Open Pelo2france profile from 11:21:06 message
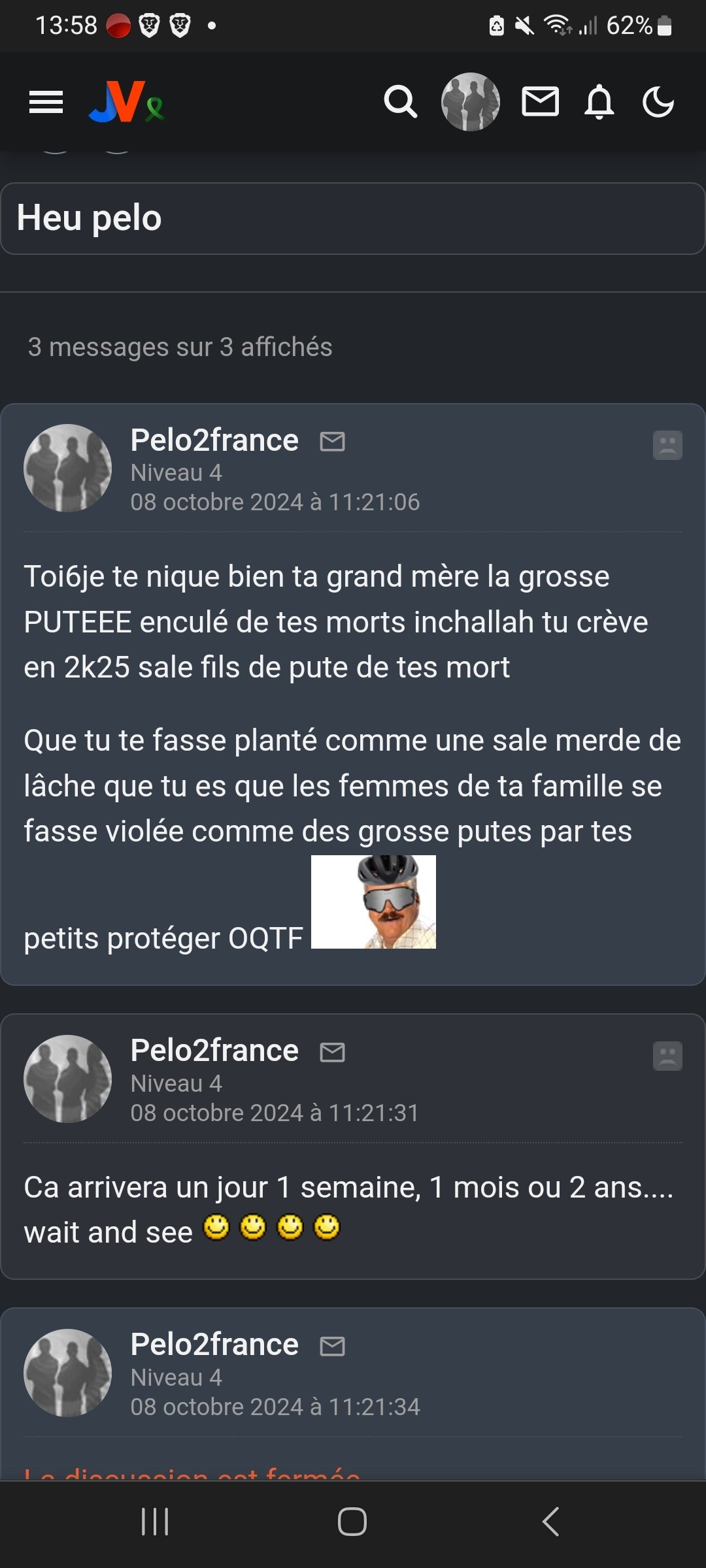706x1568 pixels. click(x=214, y=440)
